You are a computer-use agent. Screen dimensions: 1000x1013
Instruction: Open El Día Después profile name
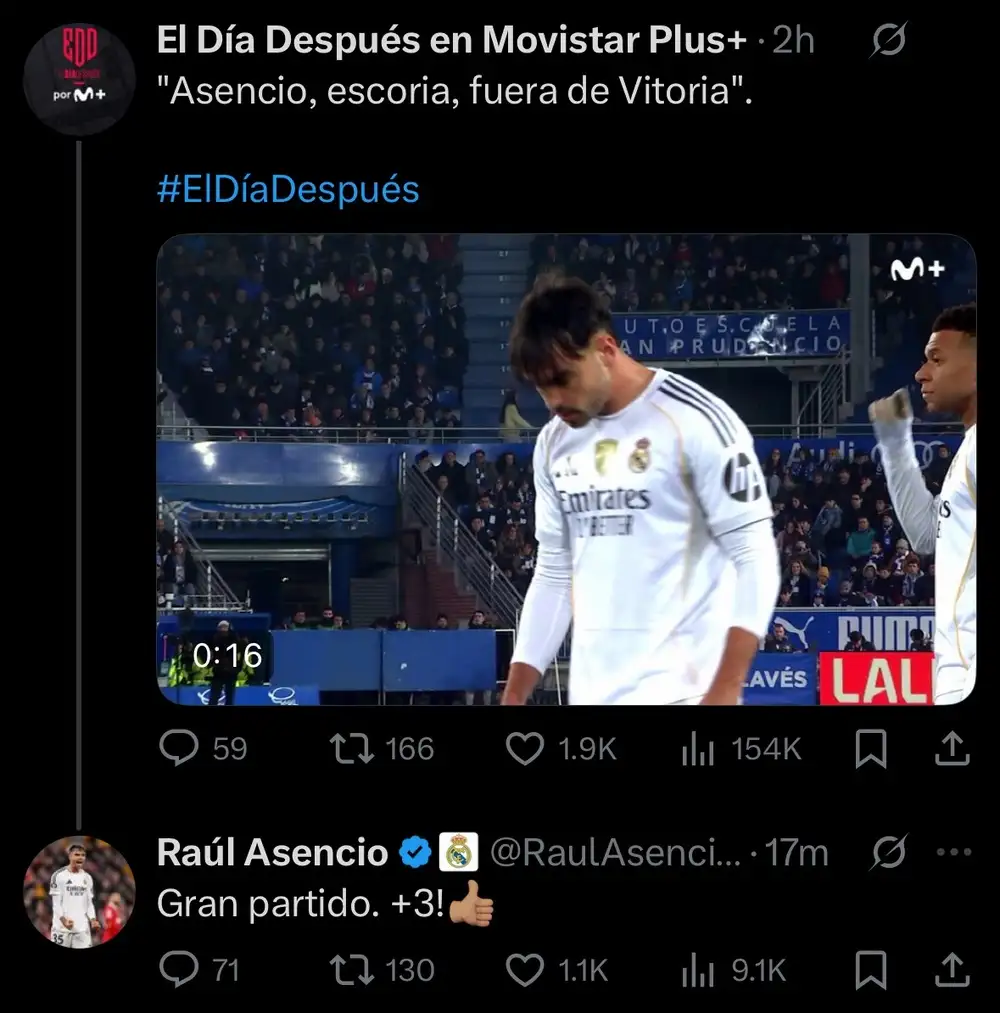click(452, 40)
